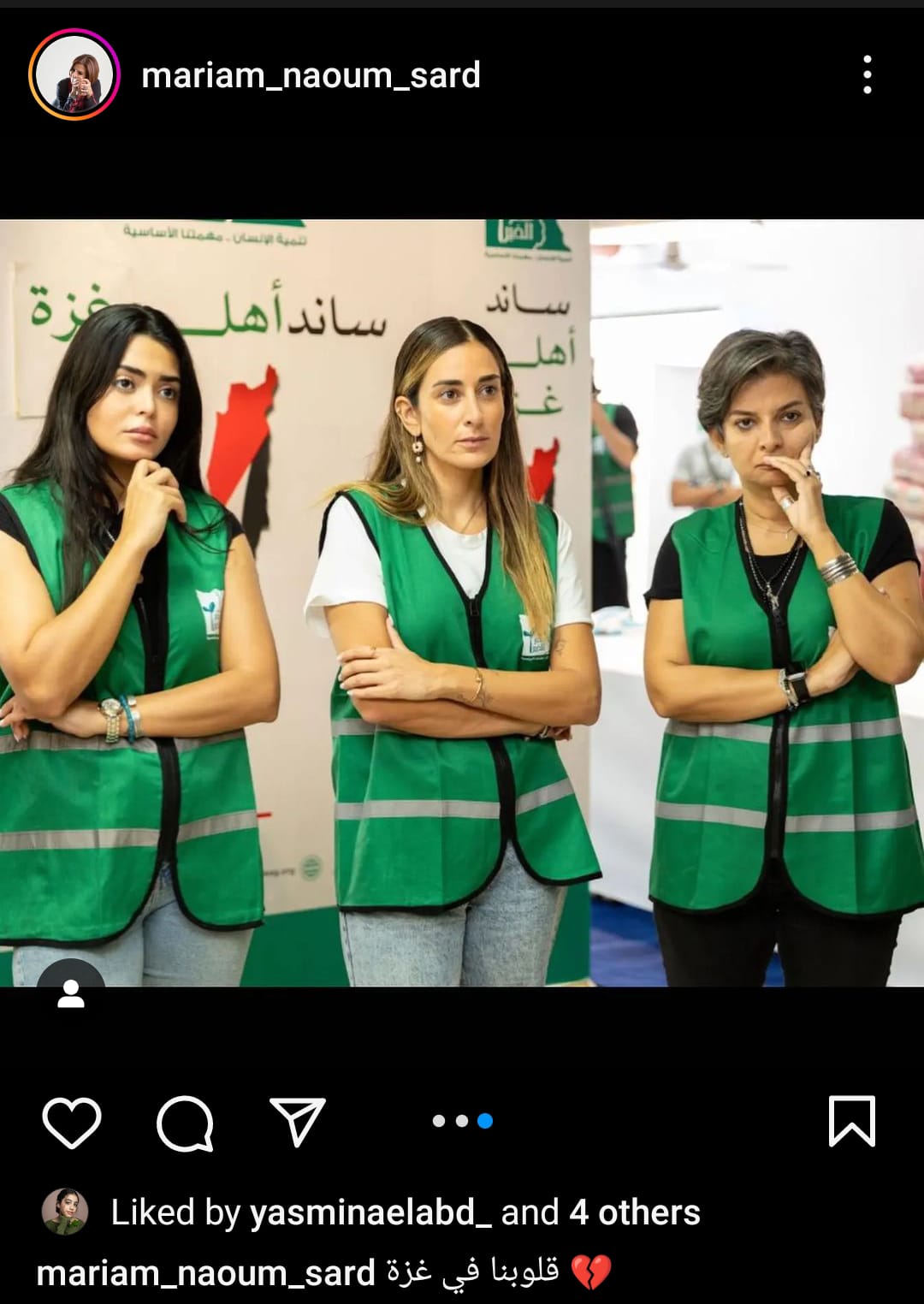This screenshot has width=924, height=1304.
Task: Share the post via the paper plane icon
Action: coord(298,1122)
